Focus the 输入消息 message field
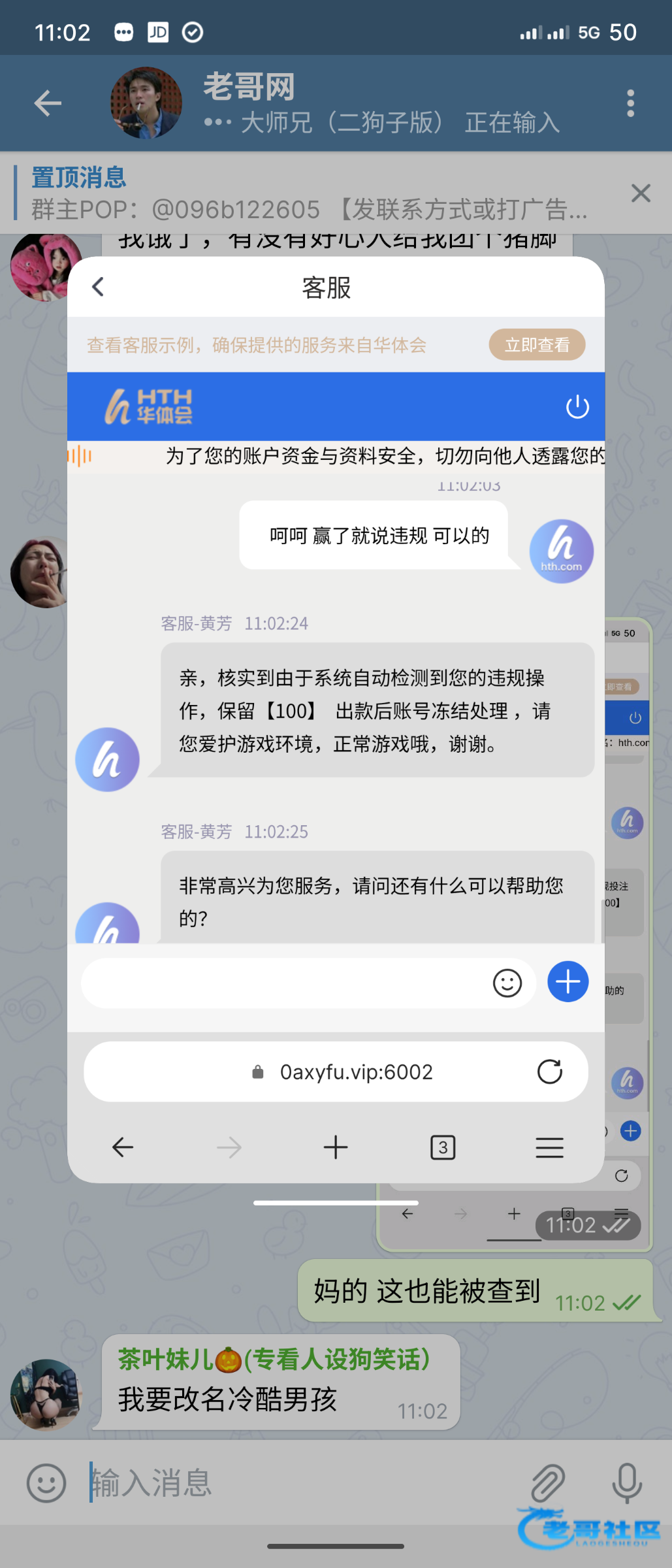The image size is (672, 1568). click(x=300, y=1483)
